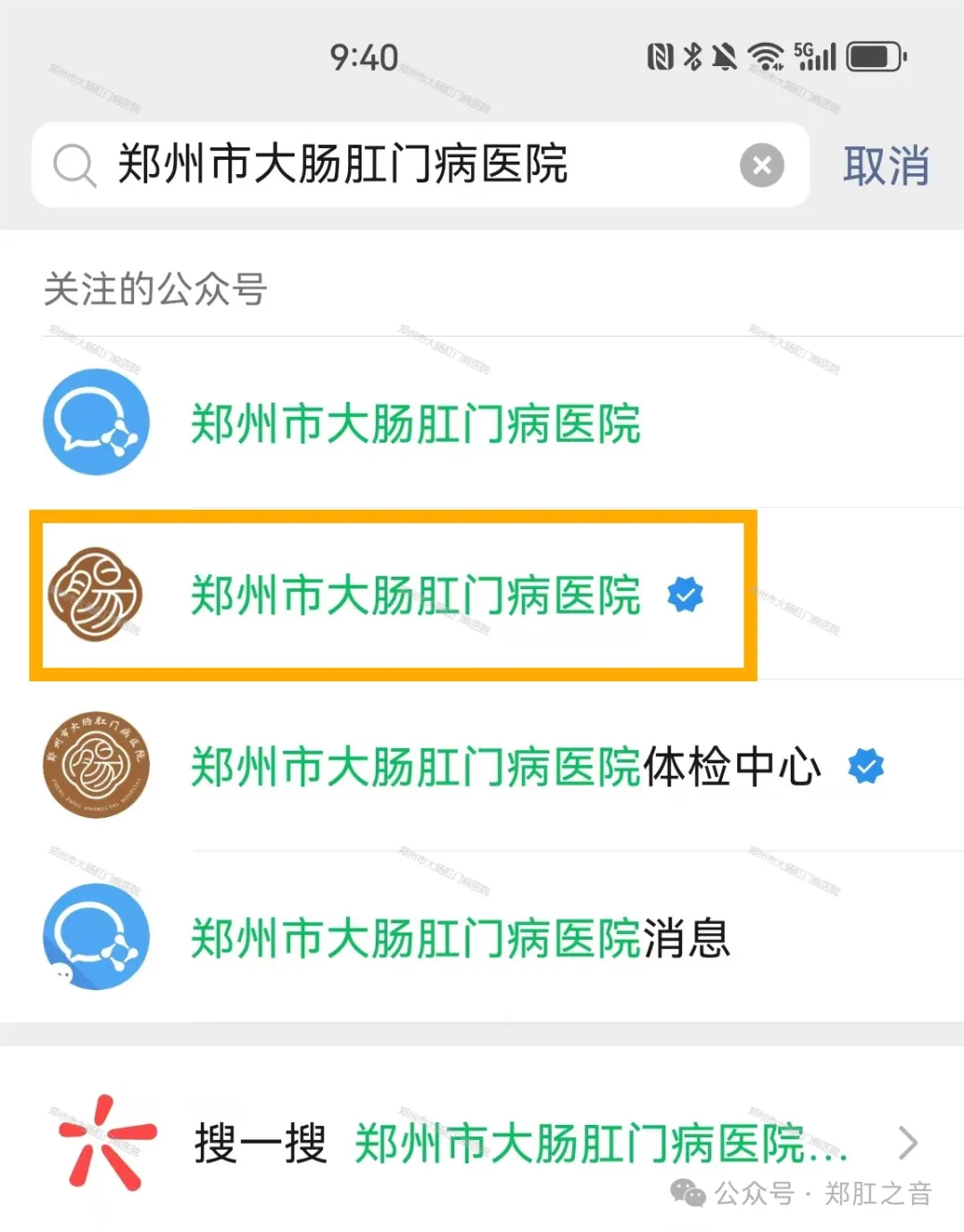Open 搜一搜 results for the hospital

518,1144
